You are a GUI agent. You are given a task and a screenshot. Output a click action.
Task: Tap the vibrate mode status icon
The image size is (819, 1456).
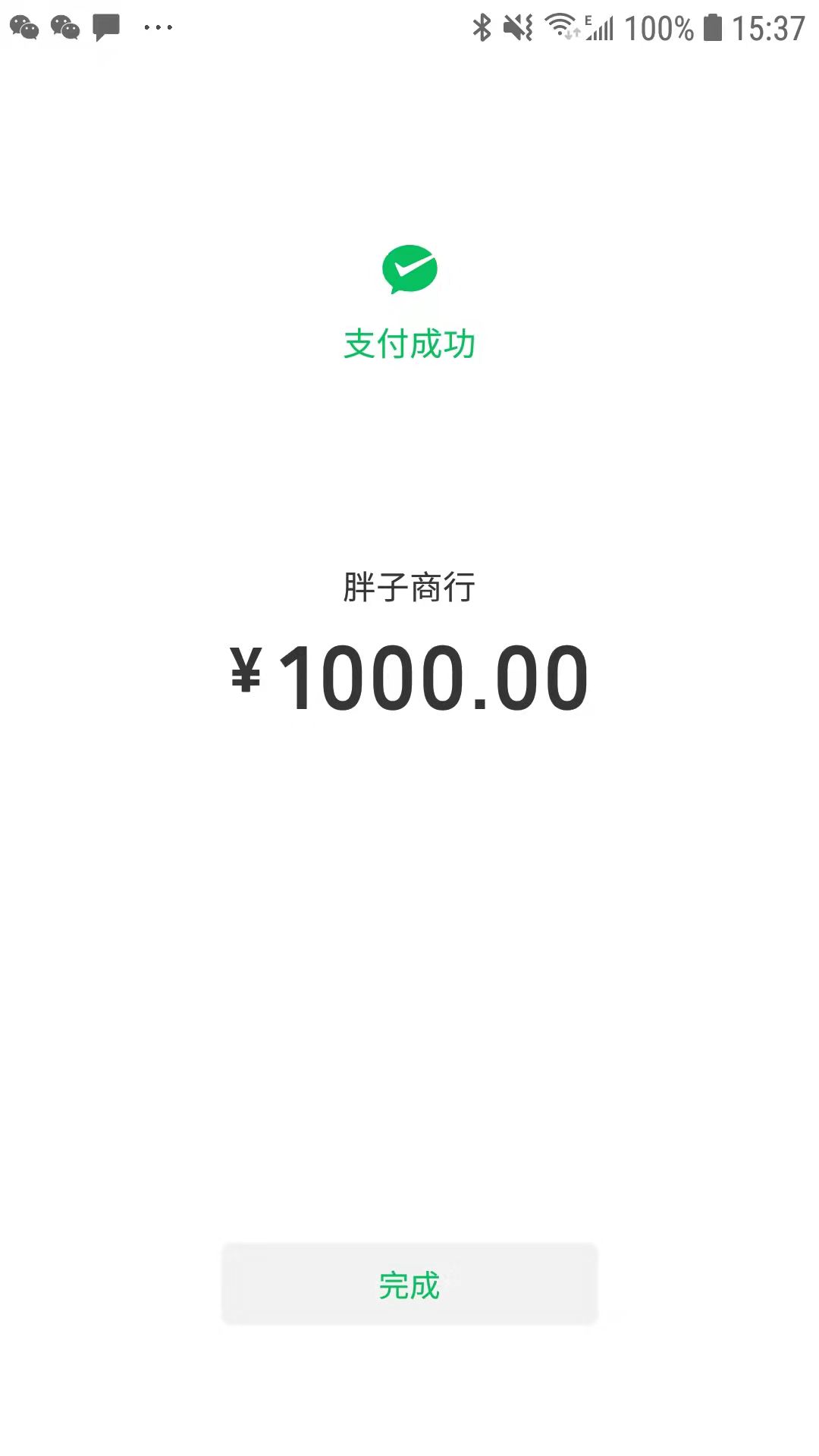517,27
